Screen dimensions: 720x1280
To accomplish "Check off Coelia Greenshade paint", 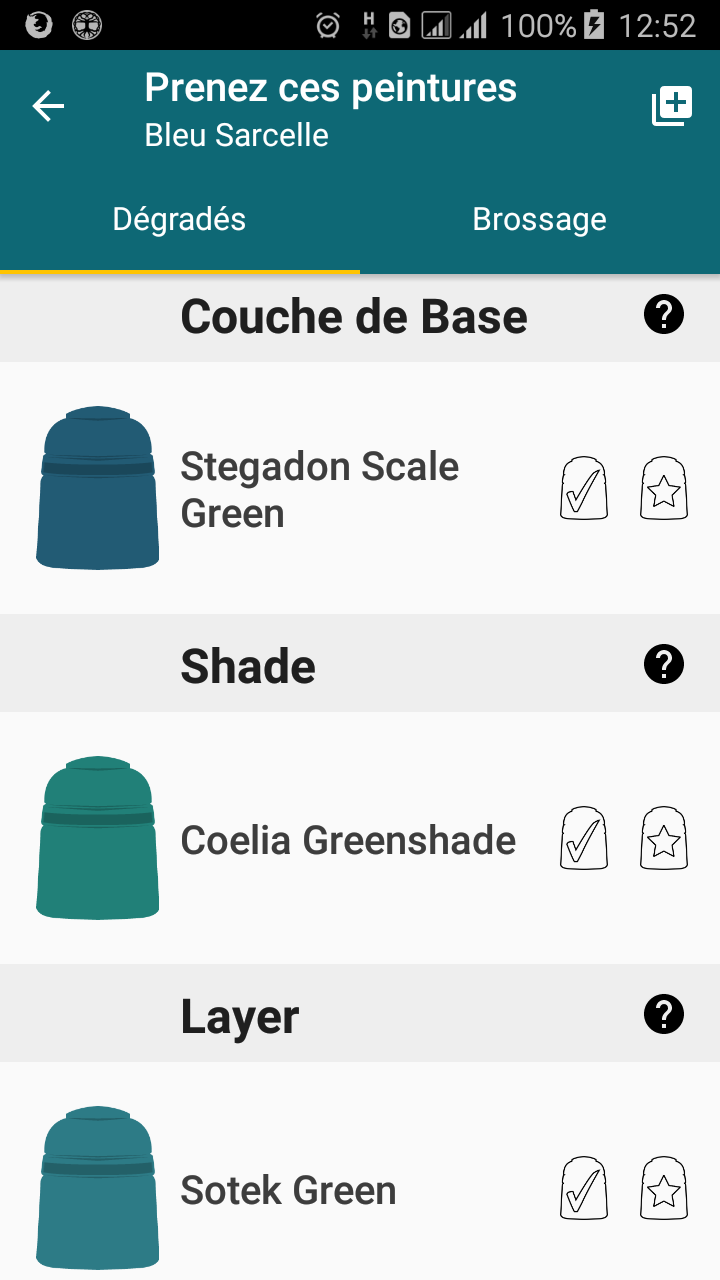I will pos(583,839).
